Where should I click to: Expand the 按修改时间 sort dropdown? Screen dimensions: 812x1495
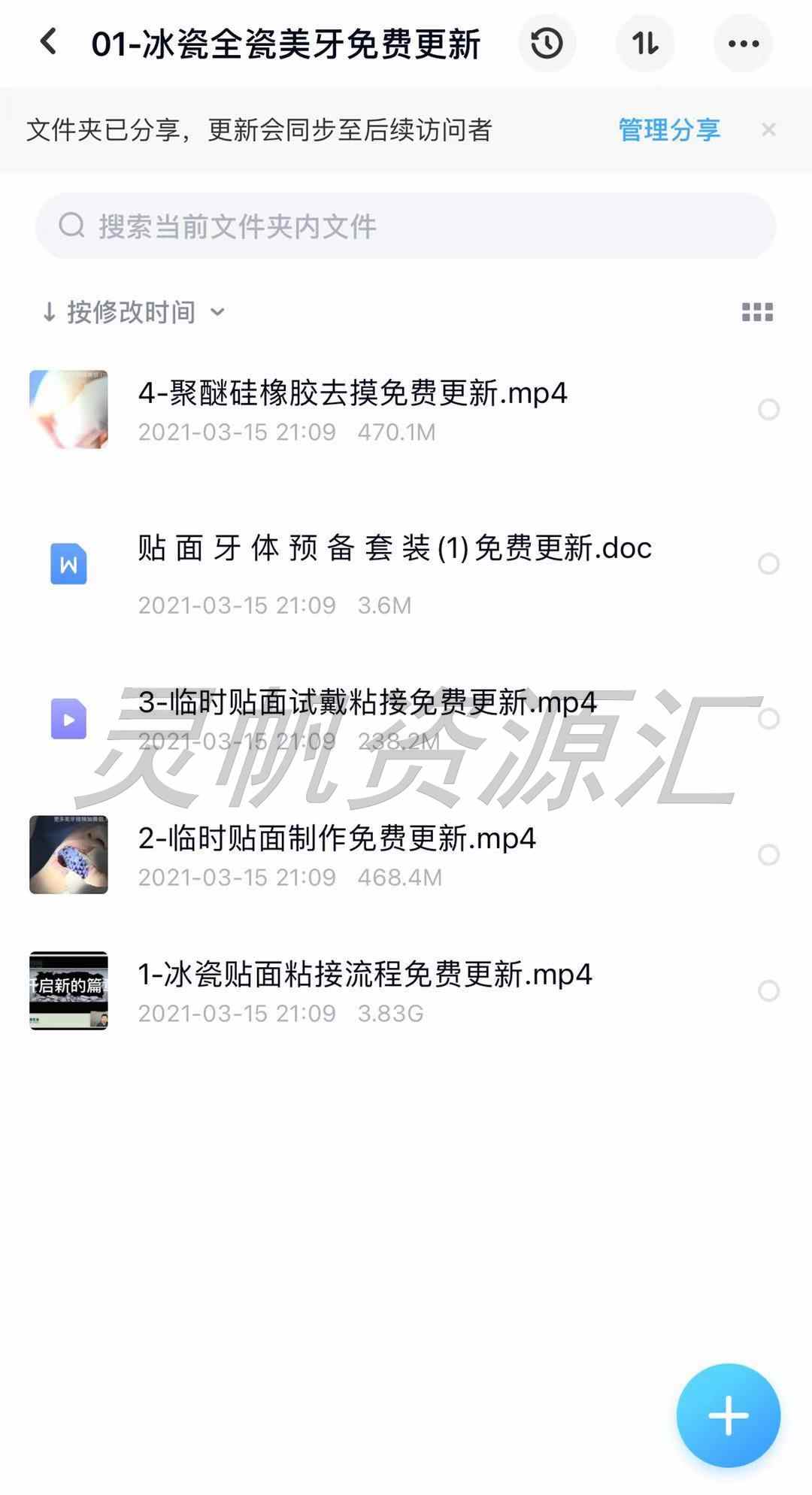[x=133, y=312]
